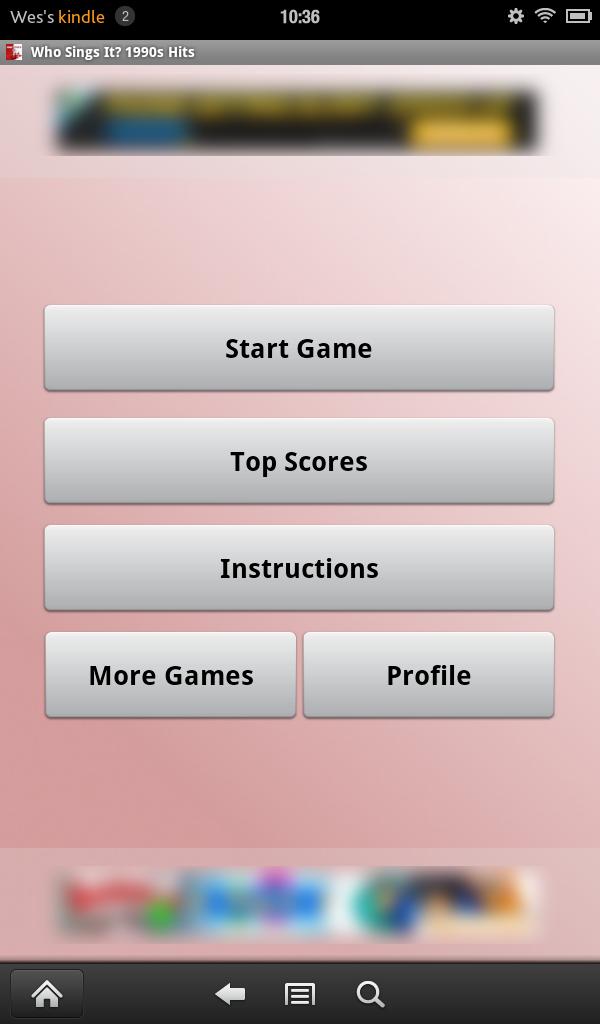Open the menu icon in the bottom bar
This screenshot has height=1024, width=600.
pyautogui.click(x=299, y=993)
